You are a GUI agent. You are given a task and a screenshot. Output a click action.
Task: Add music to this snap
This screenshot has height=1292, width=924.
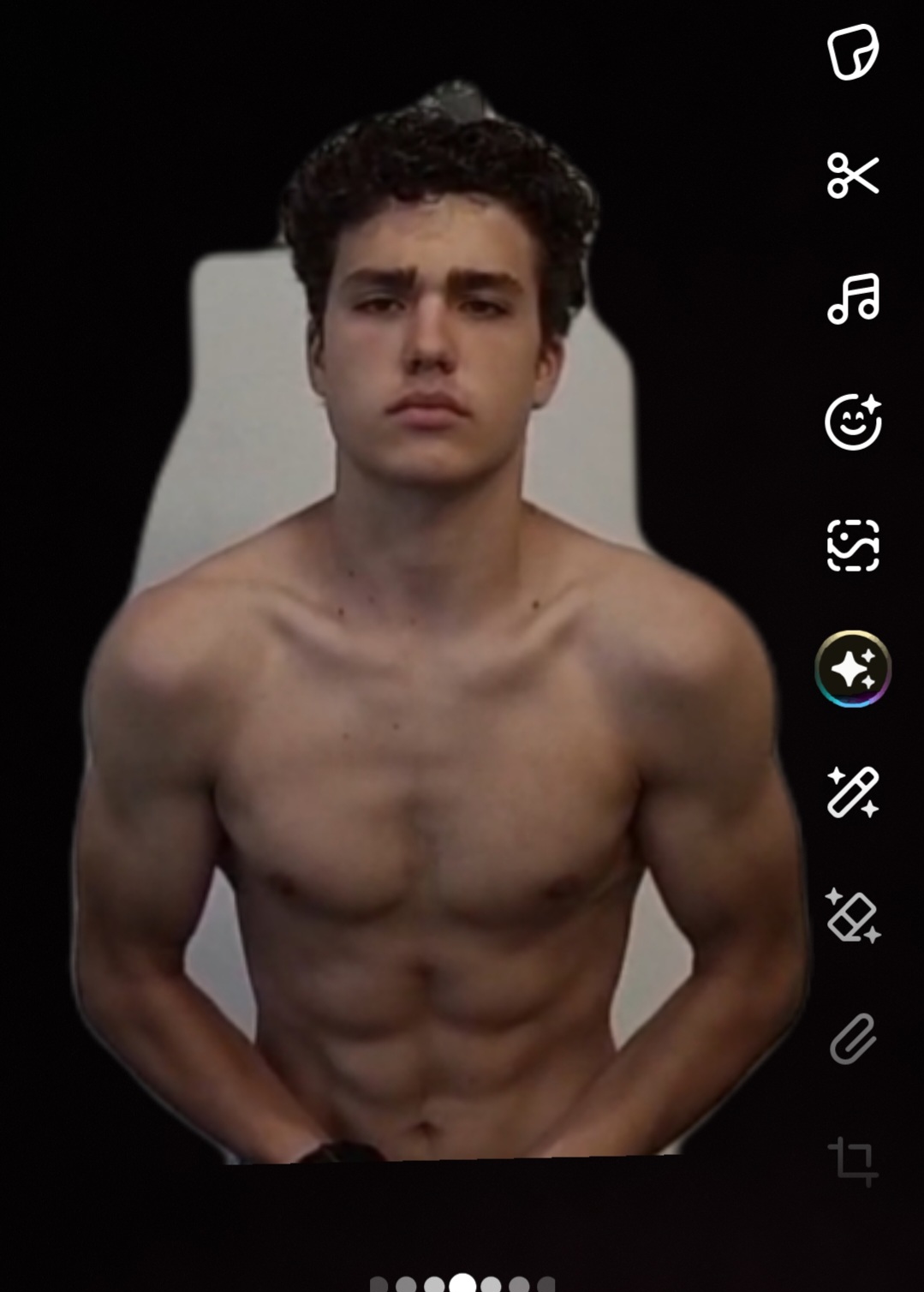853,299
